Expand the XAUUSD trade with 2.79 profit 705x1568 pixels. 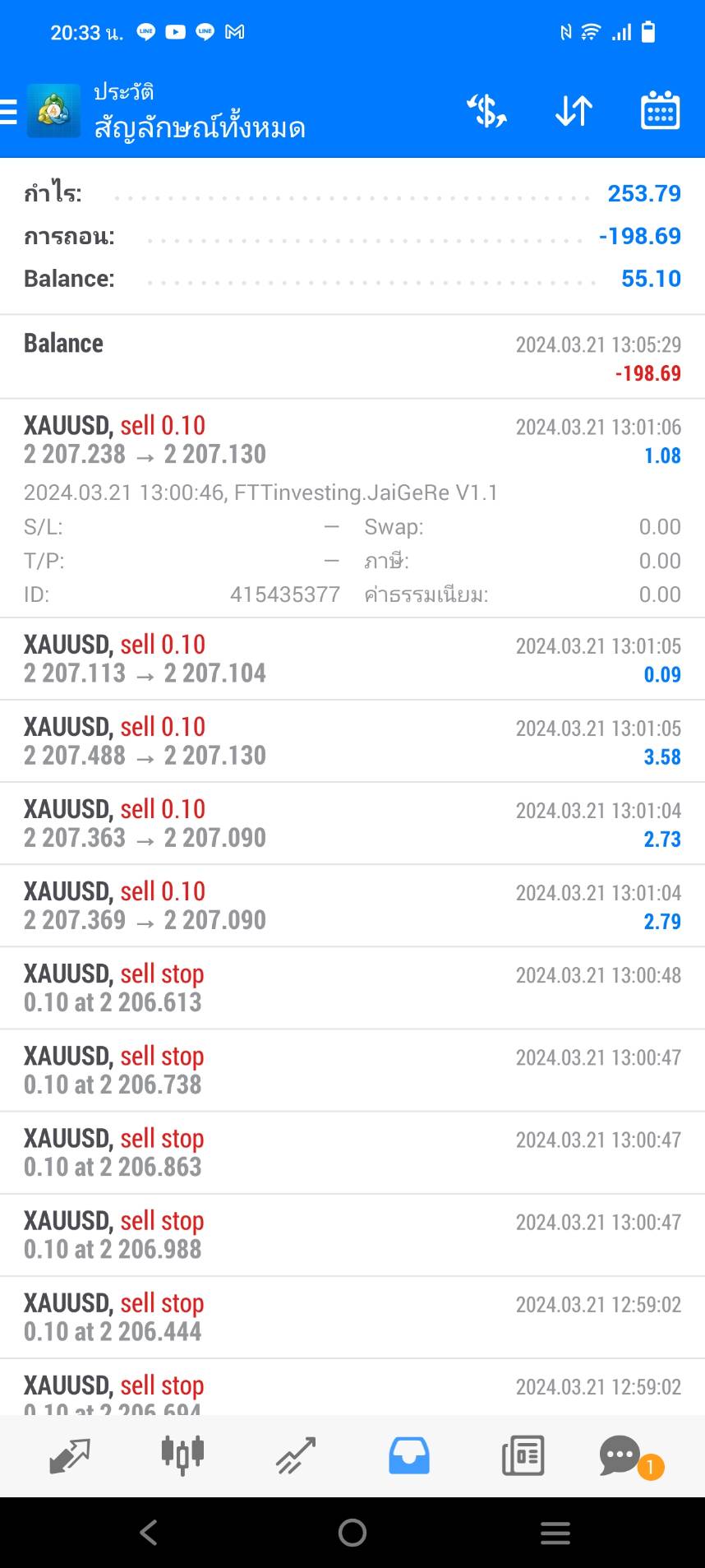tap(352, 906)
